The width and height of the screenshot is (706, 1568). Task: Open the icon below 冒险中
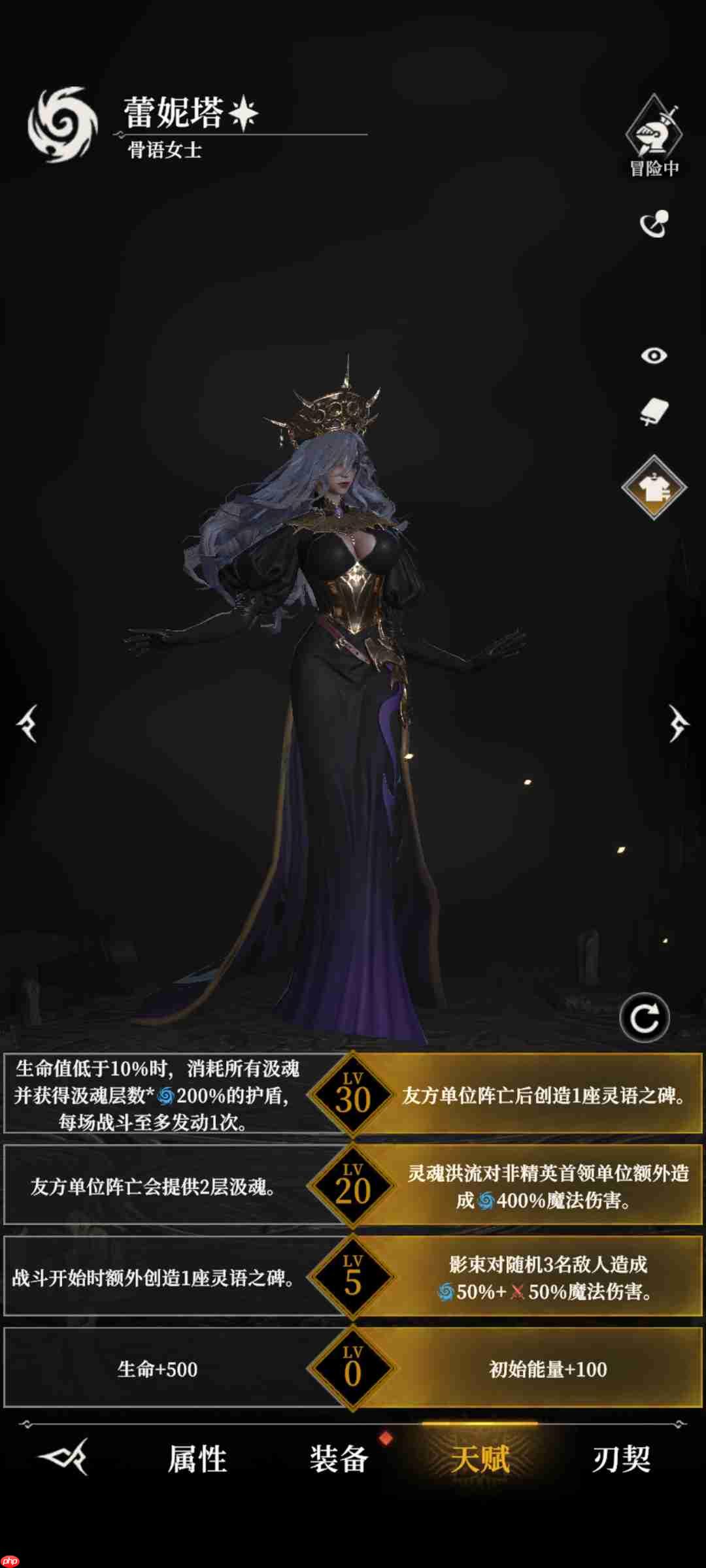point(654,224)
